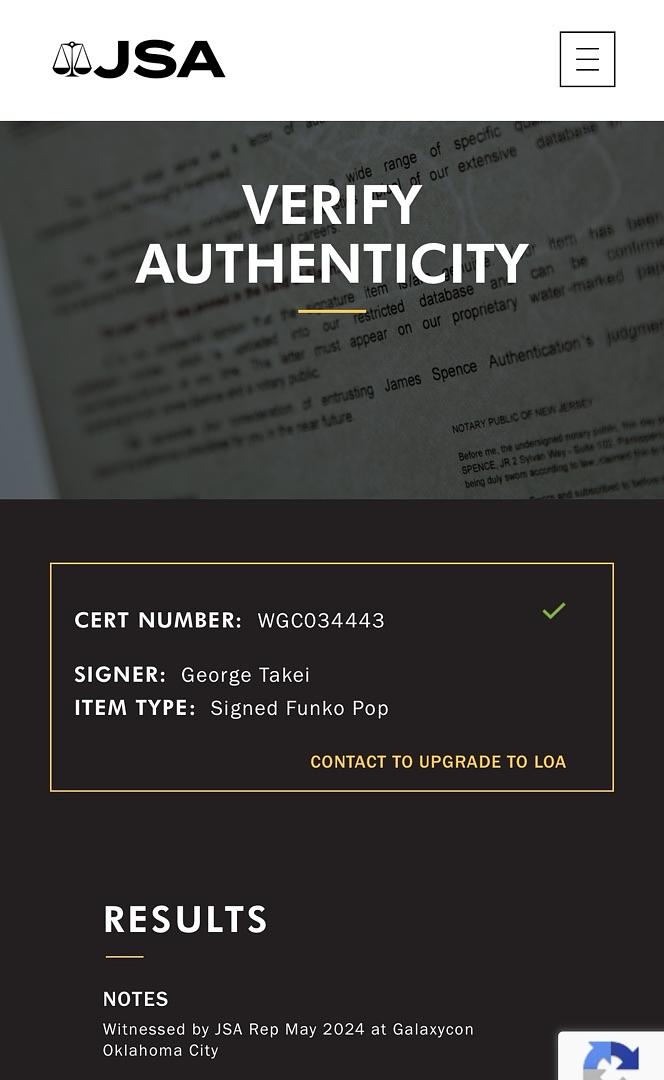Open the reCAPTCHA badge
Screen dimensions: 664x1080
click(611, 1057)
